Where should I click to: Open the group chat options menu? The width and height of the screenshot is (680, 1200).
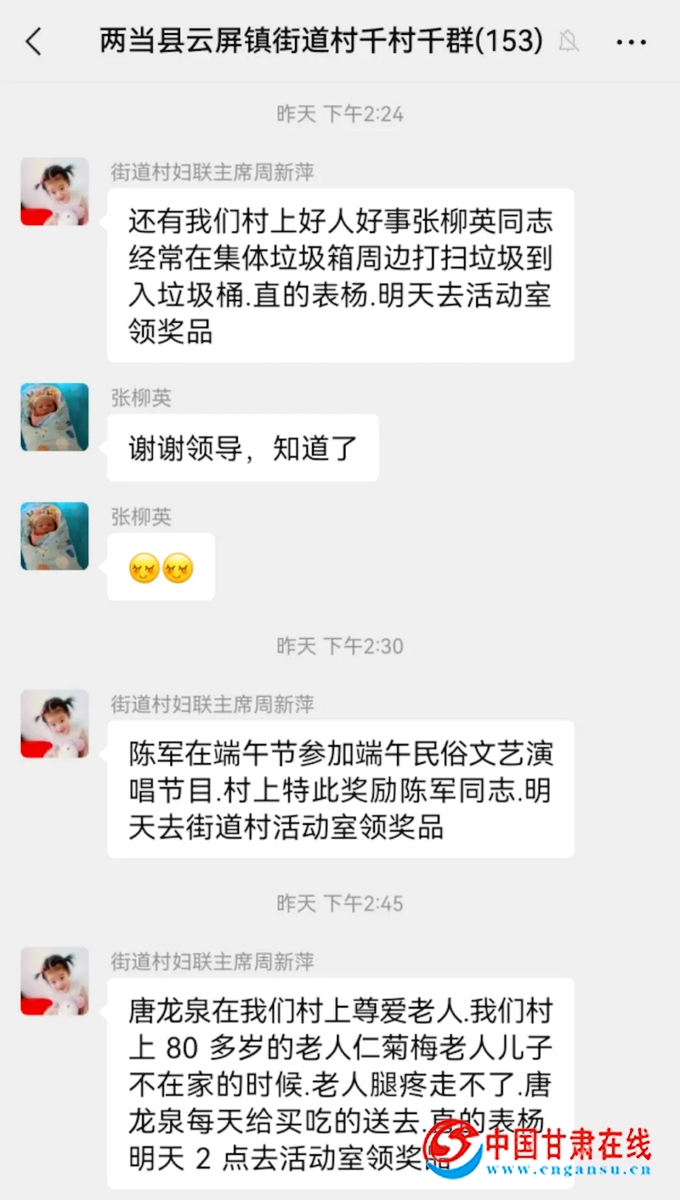[631, 42]
